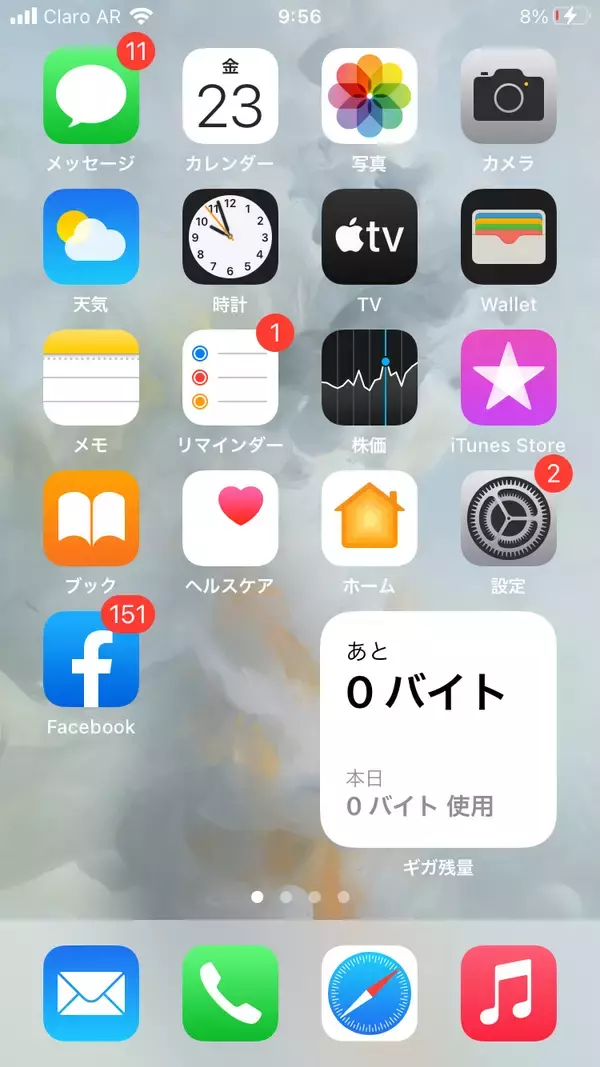Screen dimensions: 600x1067
Task: Open the メッセージ app
Action: tap(91, 96)
